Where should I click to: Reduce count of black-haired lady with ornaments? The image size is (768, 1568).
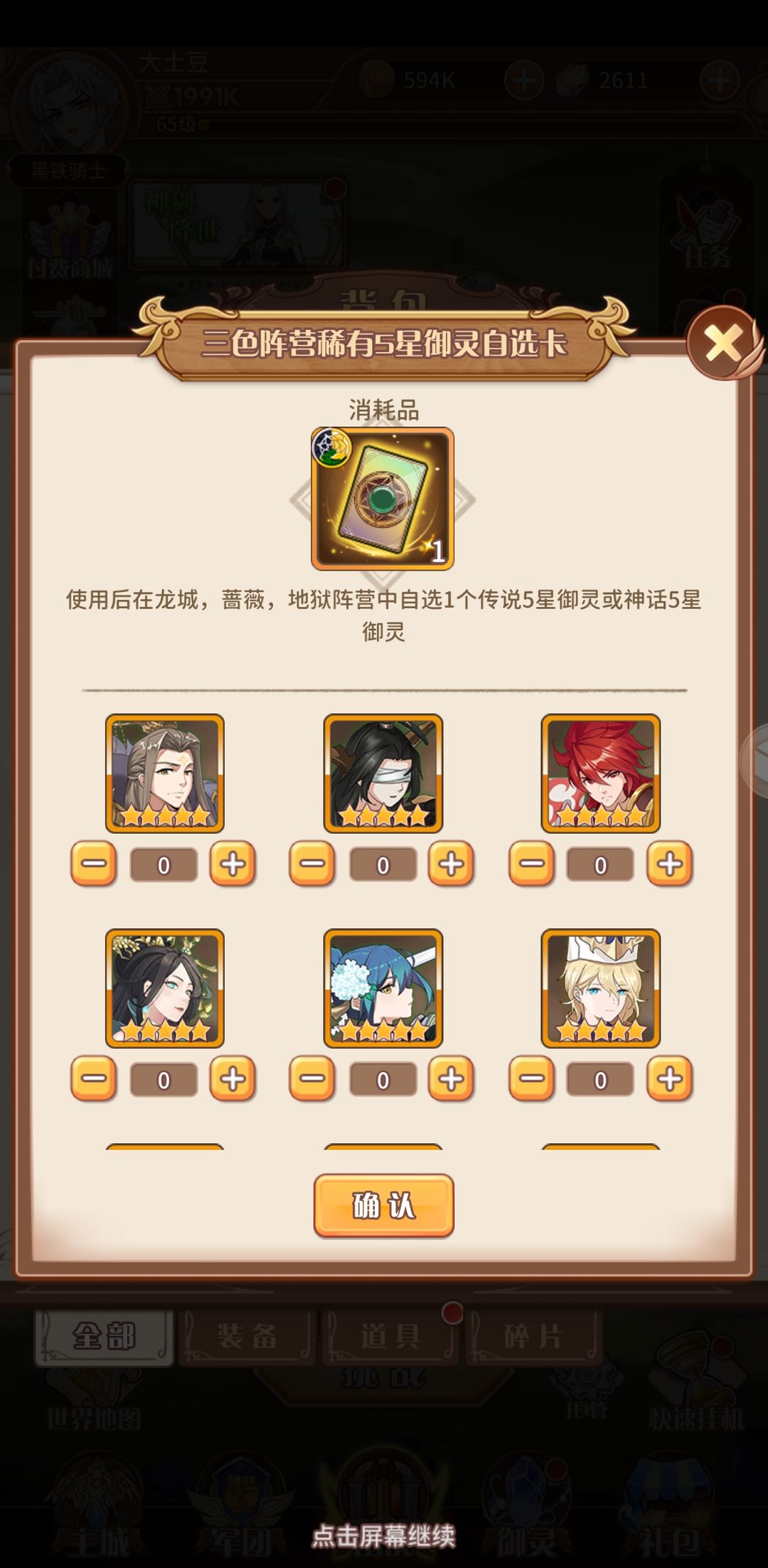[93, 1079]
